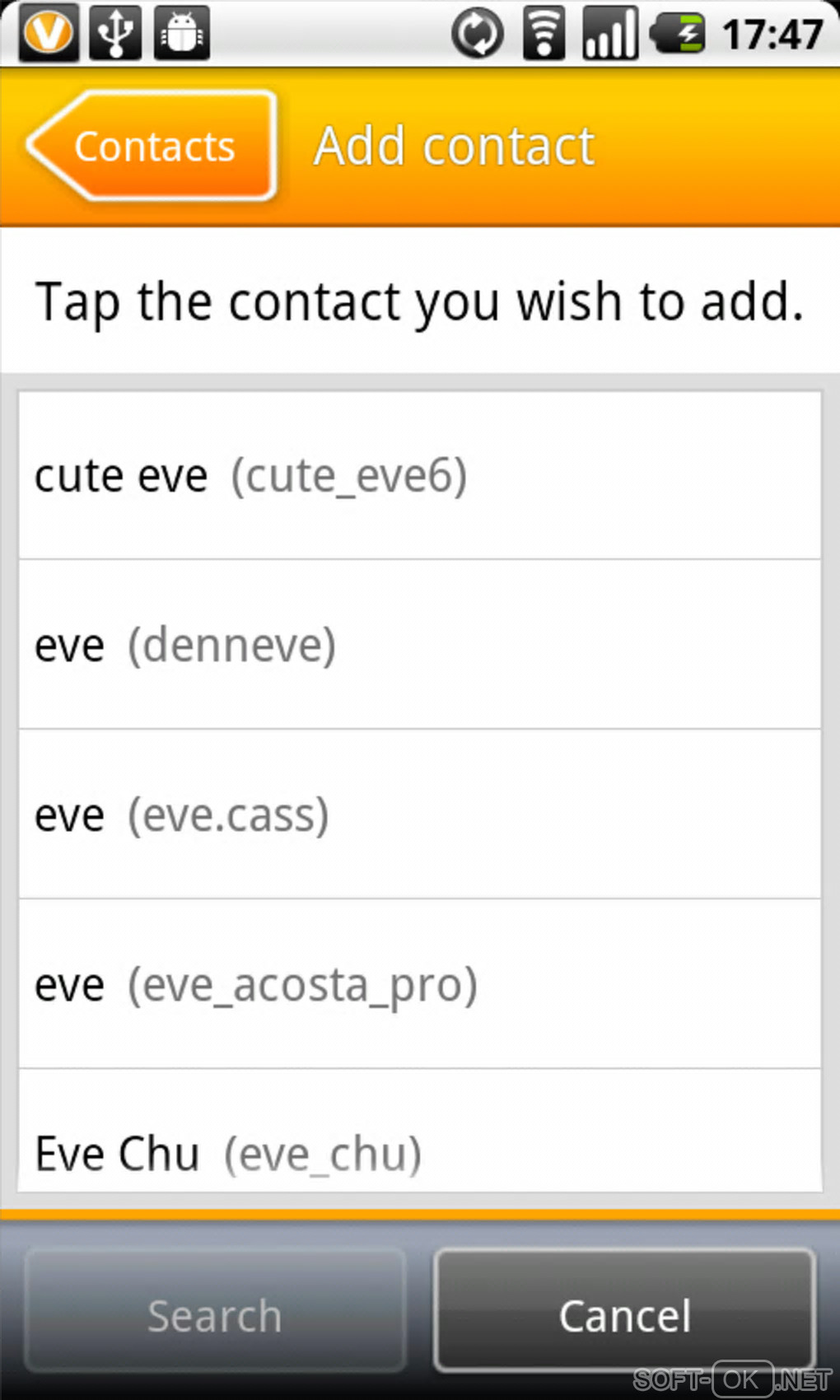Add the contact eve (denneve)
The height and width of the screenshot is (1400, 840).
[418, 645]
